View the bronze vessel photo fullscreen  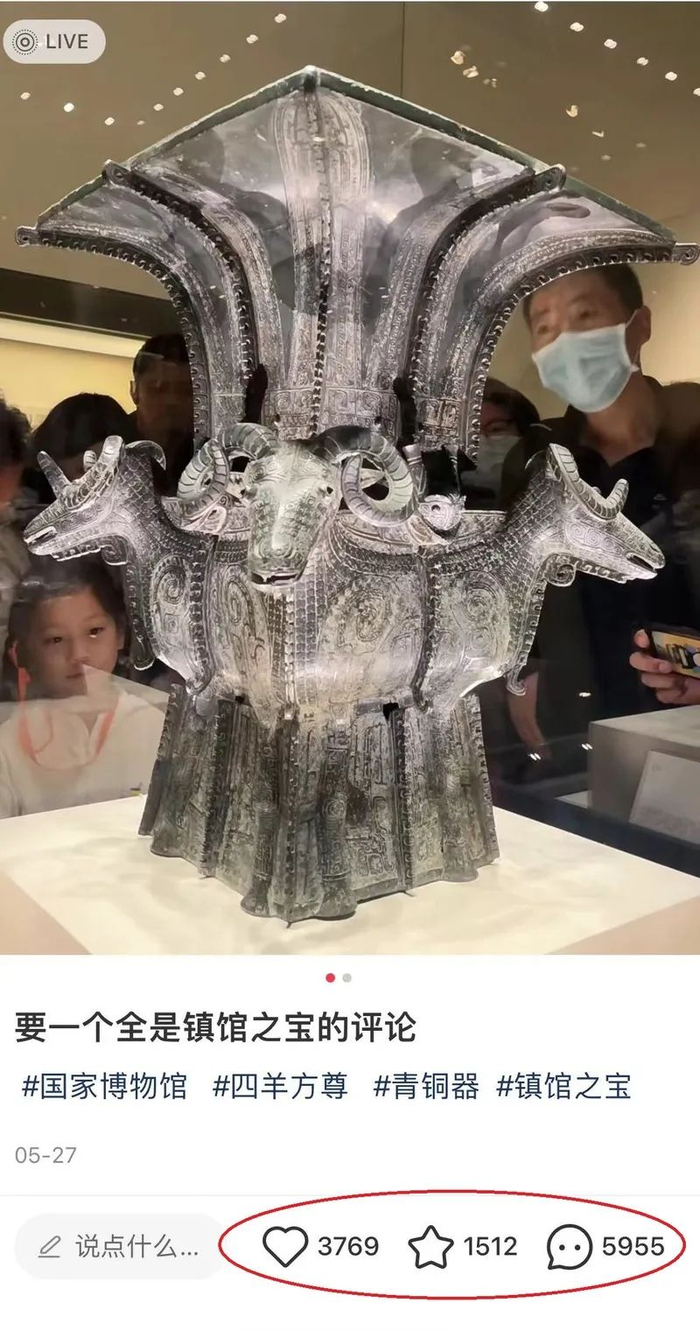click(350, 478)
